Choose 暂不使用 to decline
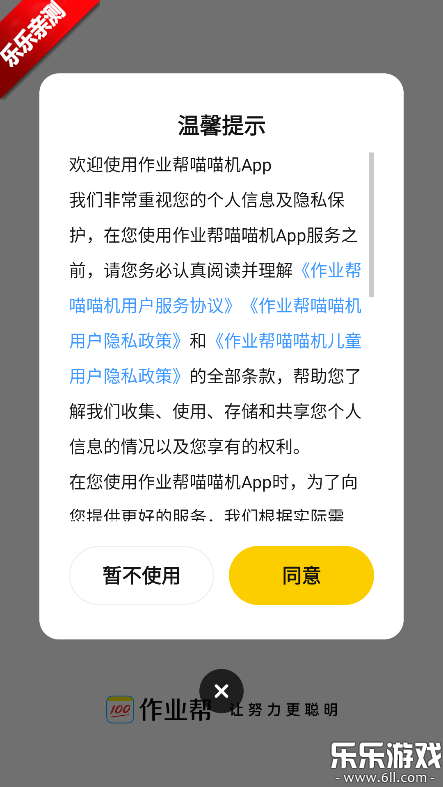This screenshot has height=787, width=443. pyautogui.click(x=141, y=575)
